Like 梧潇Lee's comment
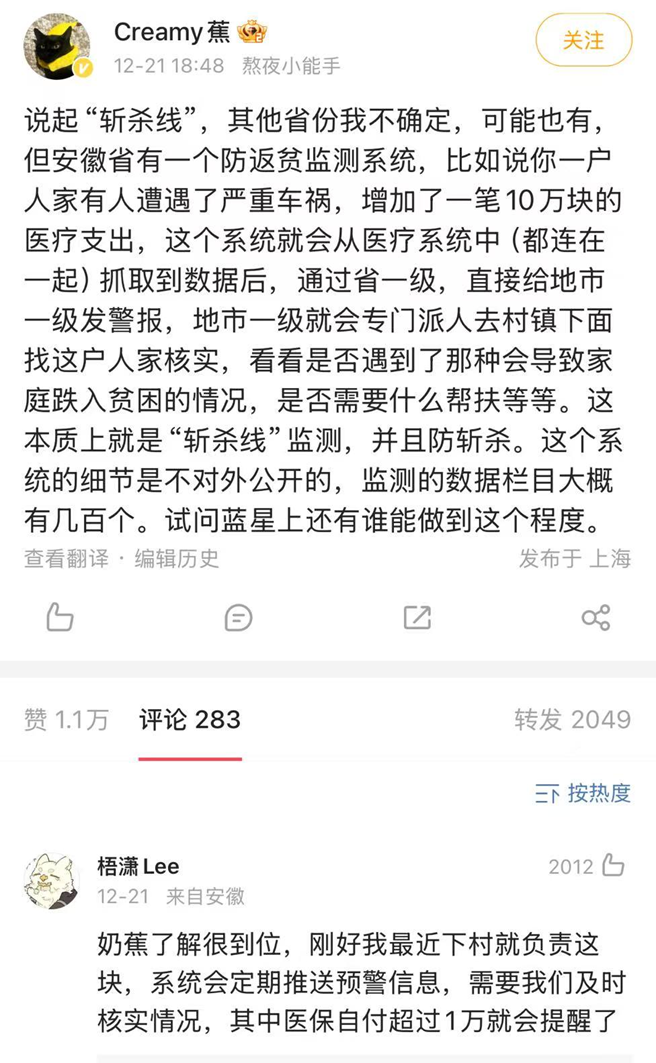 tap(613, 866)
